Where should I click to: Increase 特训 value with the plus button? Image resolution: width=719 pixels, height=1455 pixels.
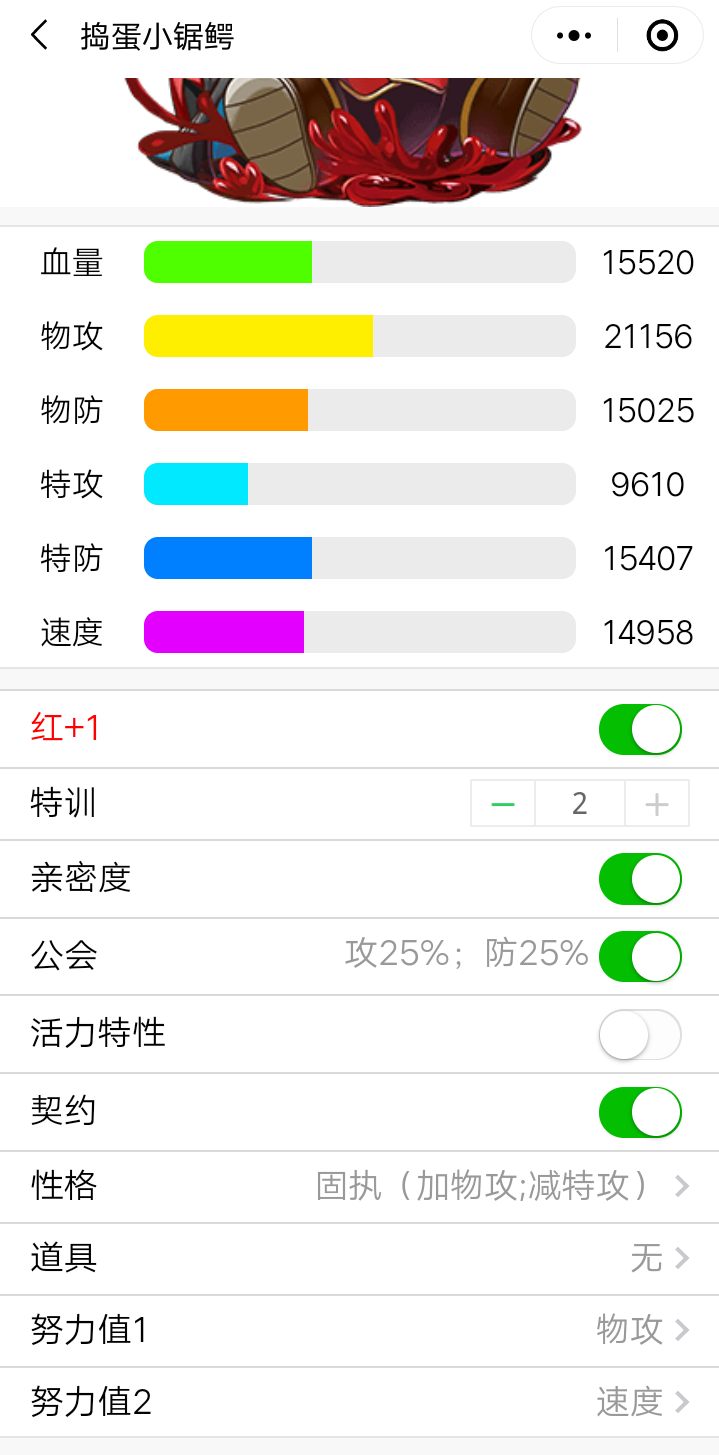click(x=657, y=804)
